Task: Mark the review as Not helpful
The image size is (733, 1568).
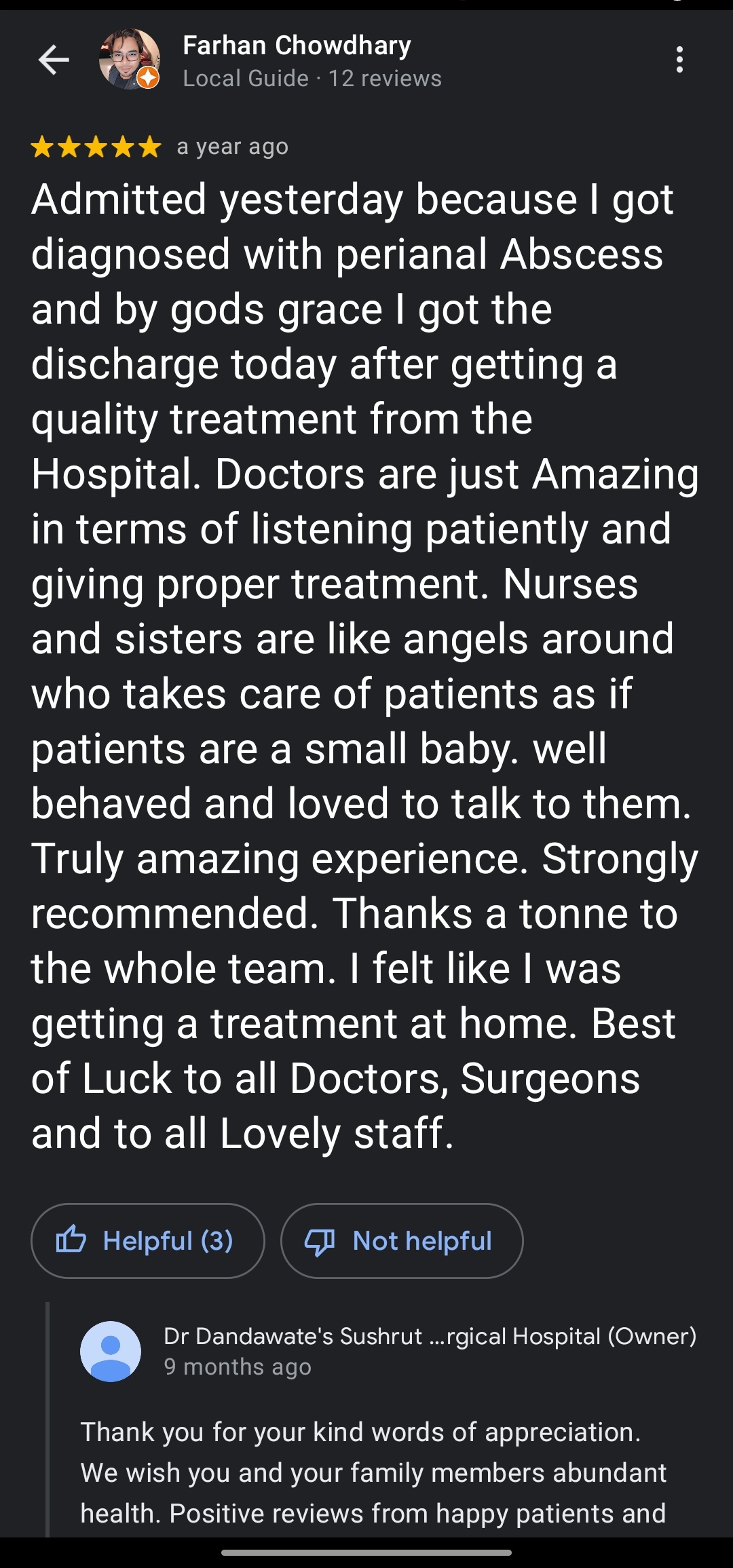Action: point(401,1240)
